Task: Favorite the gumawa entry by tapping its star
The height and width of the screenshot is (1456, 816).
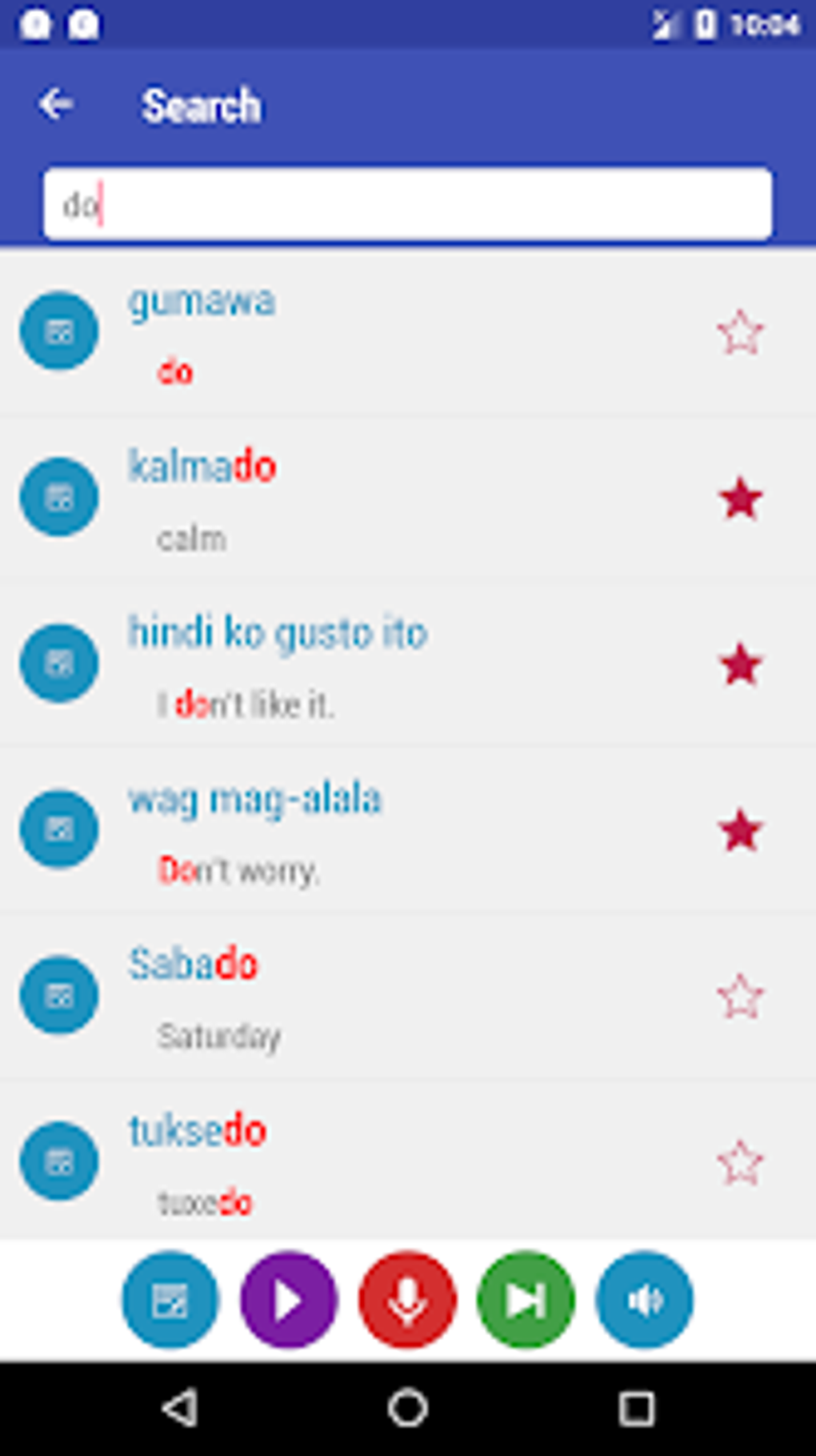Action: click(x=740, y=328)
